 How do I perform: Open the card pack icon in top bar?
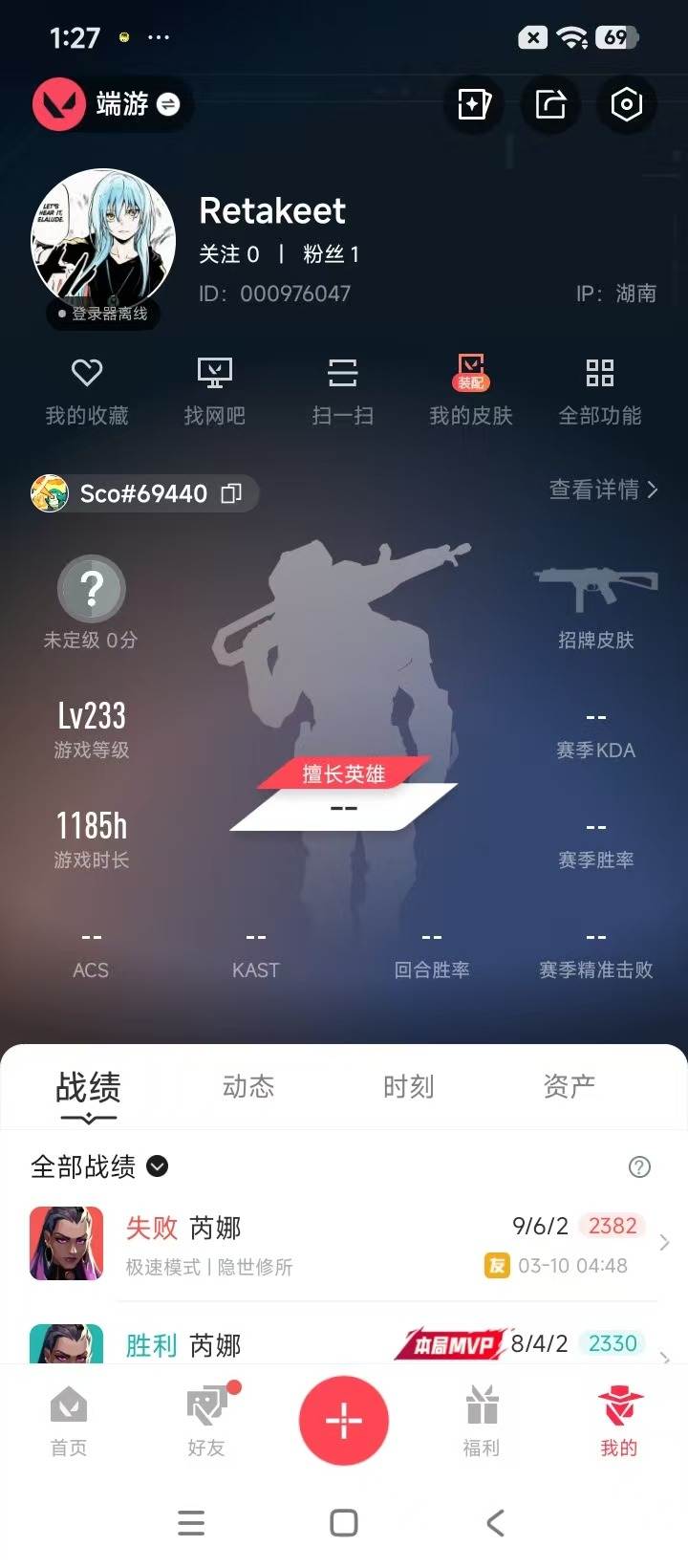tap(474, 105)
